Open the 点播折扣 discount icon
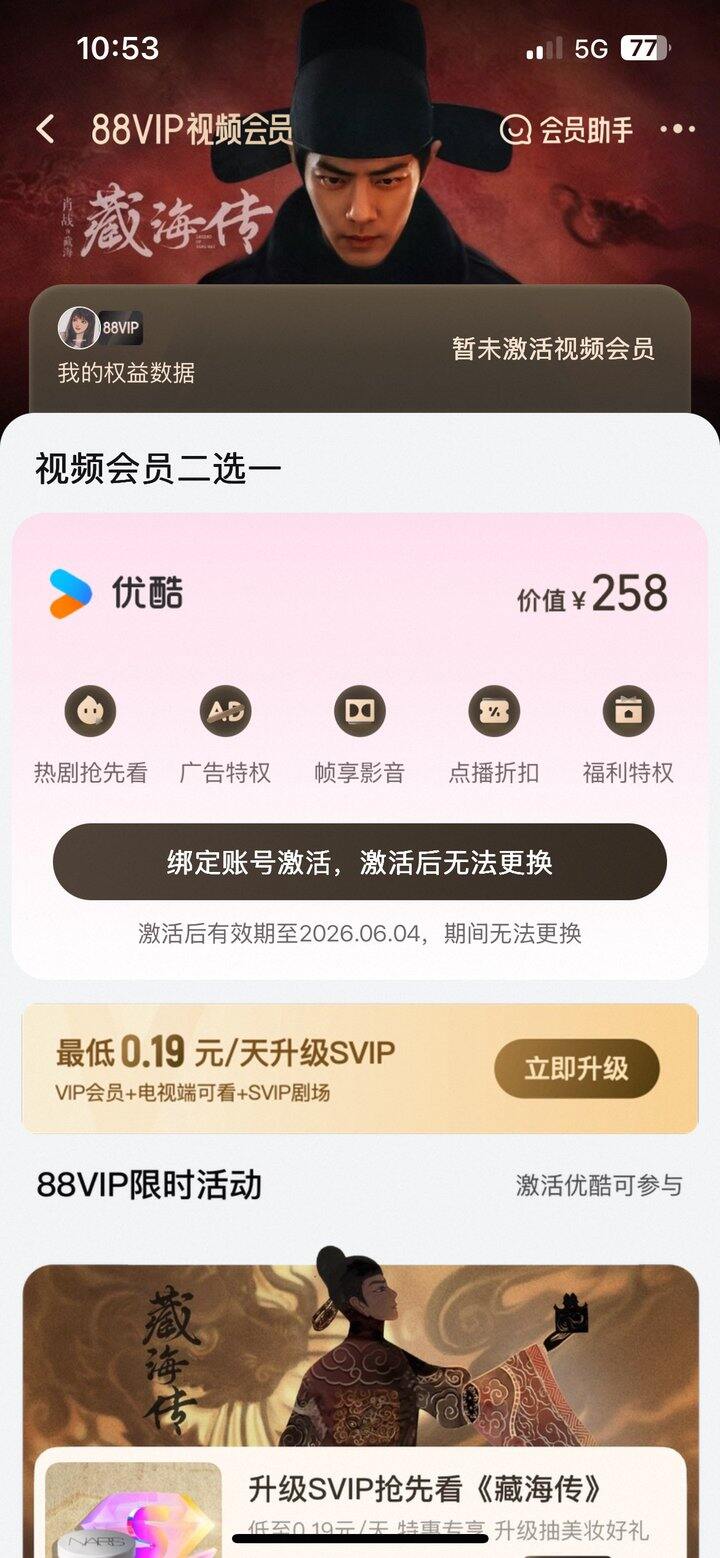Viewport: 720px width, 1558px height. pyautogui.click(x=495, y=712)
